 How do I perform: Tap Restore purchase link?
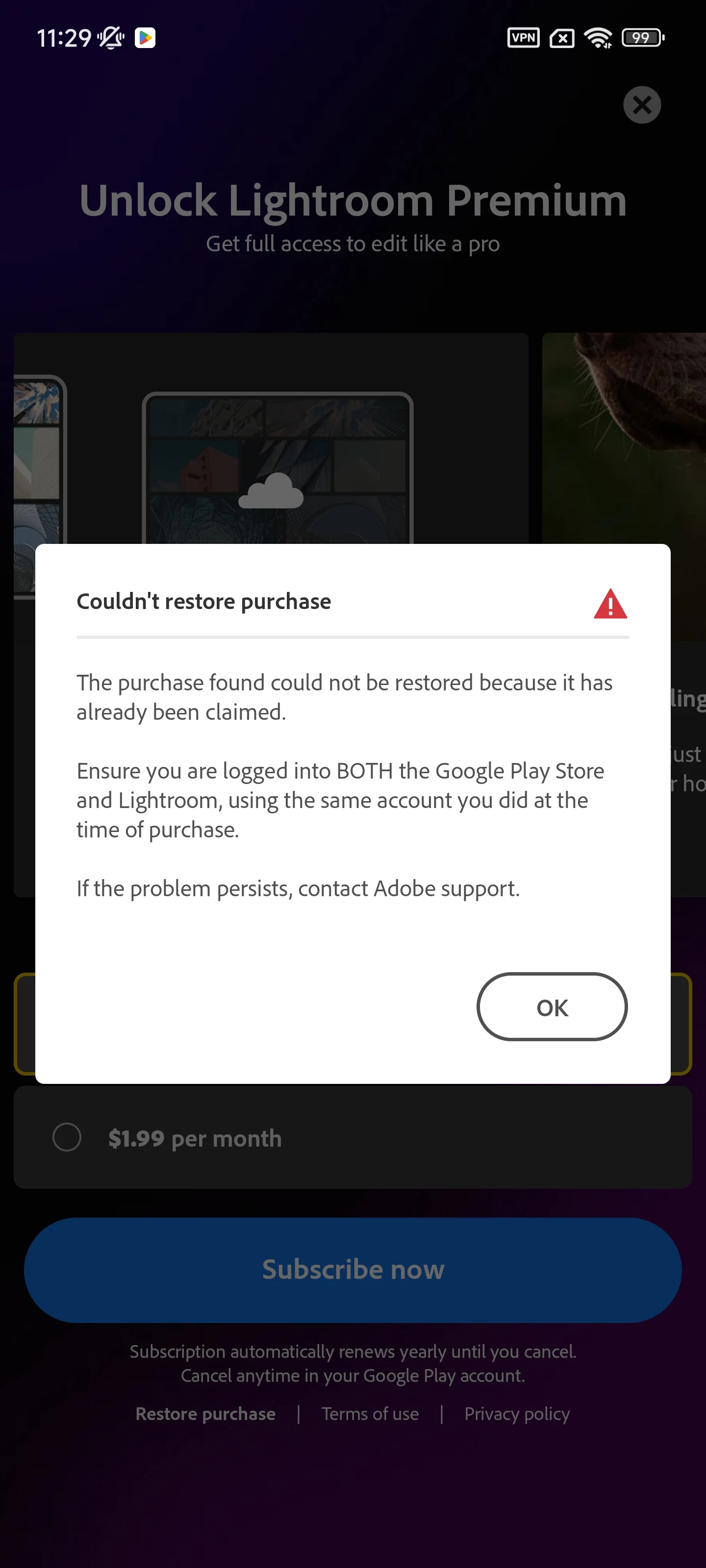[205, 1413]
